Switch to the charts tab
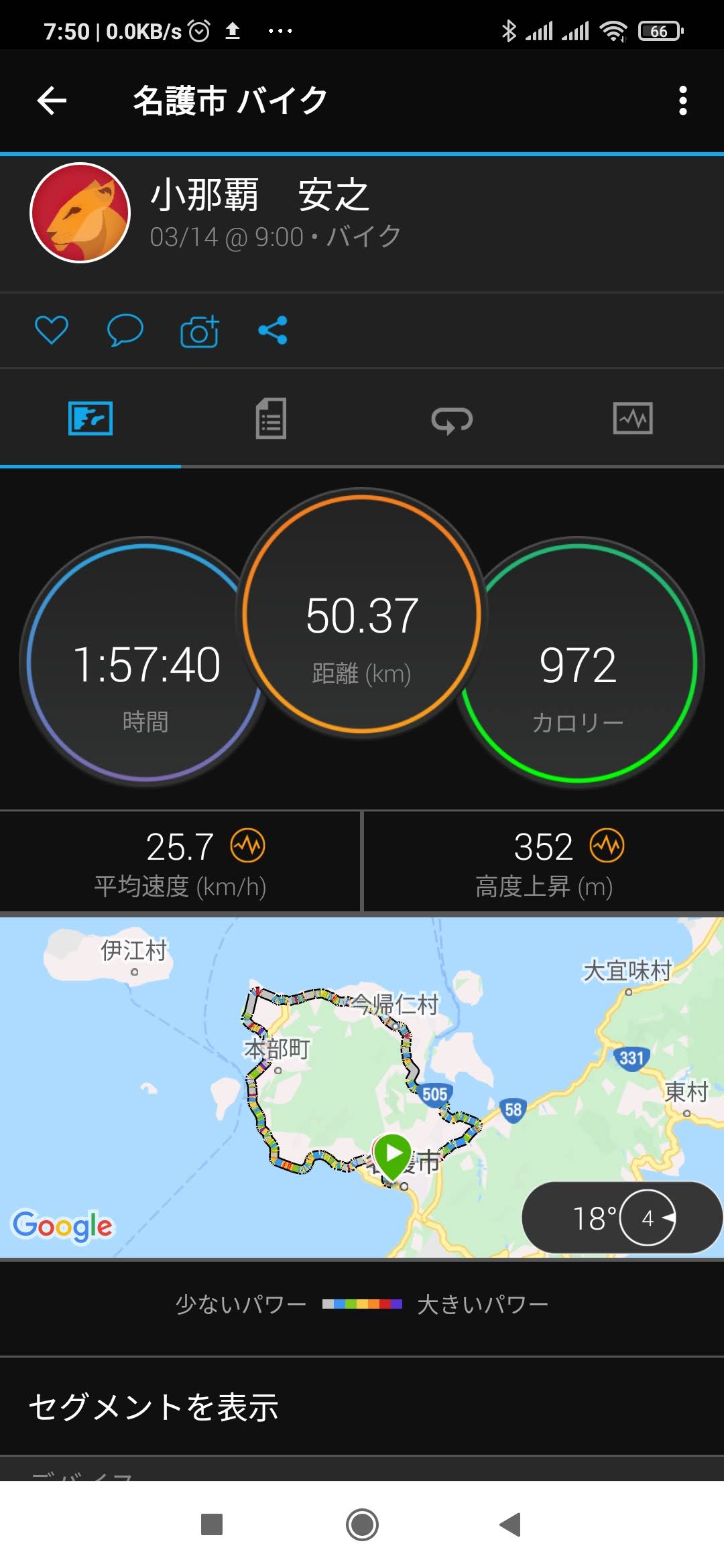This screenshot has width=724, height=1568. click(x=633, y=419)
